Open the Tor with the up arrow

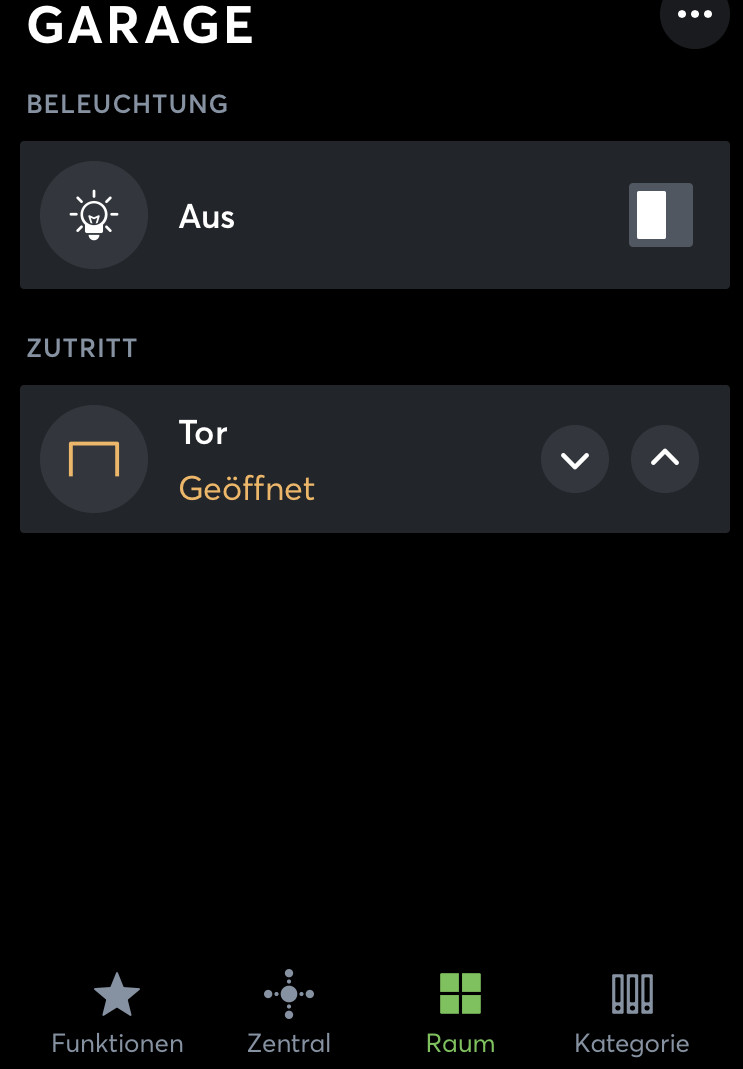(665, 459)
